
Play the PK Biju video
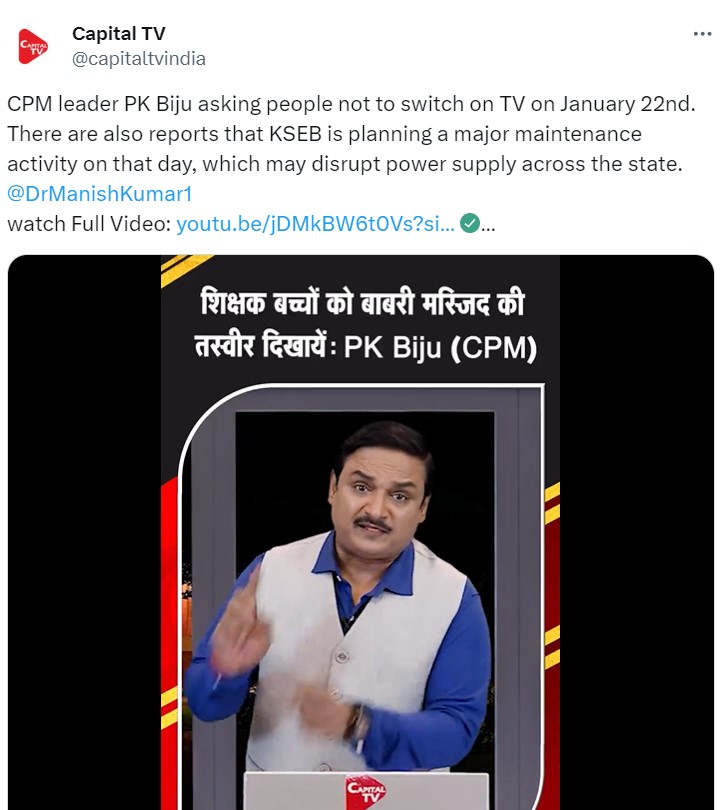(360, 532)
